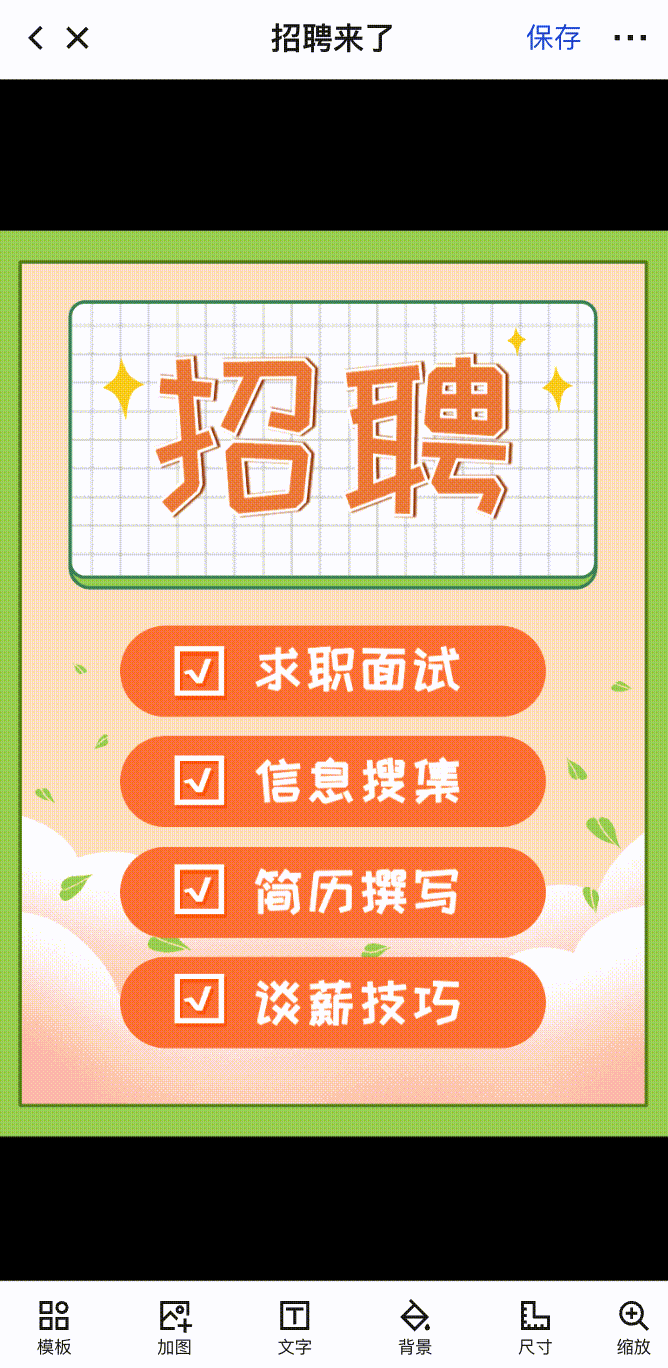This screenshot has height=1368, width=668.
Task: Go back using the arrow icon
Action: click(36, 38)
